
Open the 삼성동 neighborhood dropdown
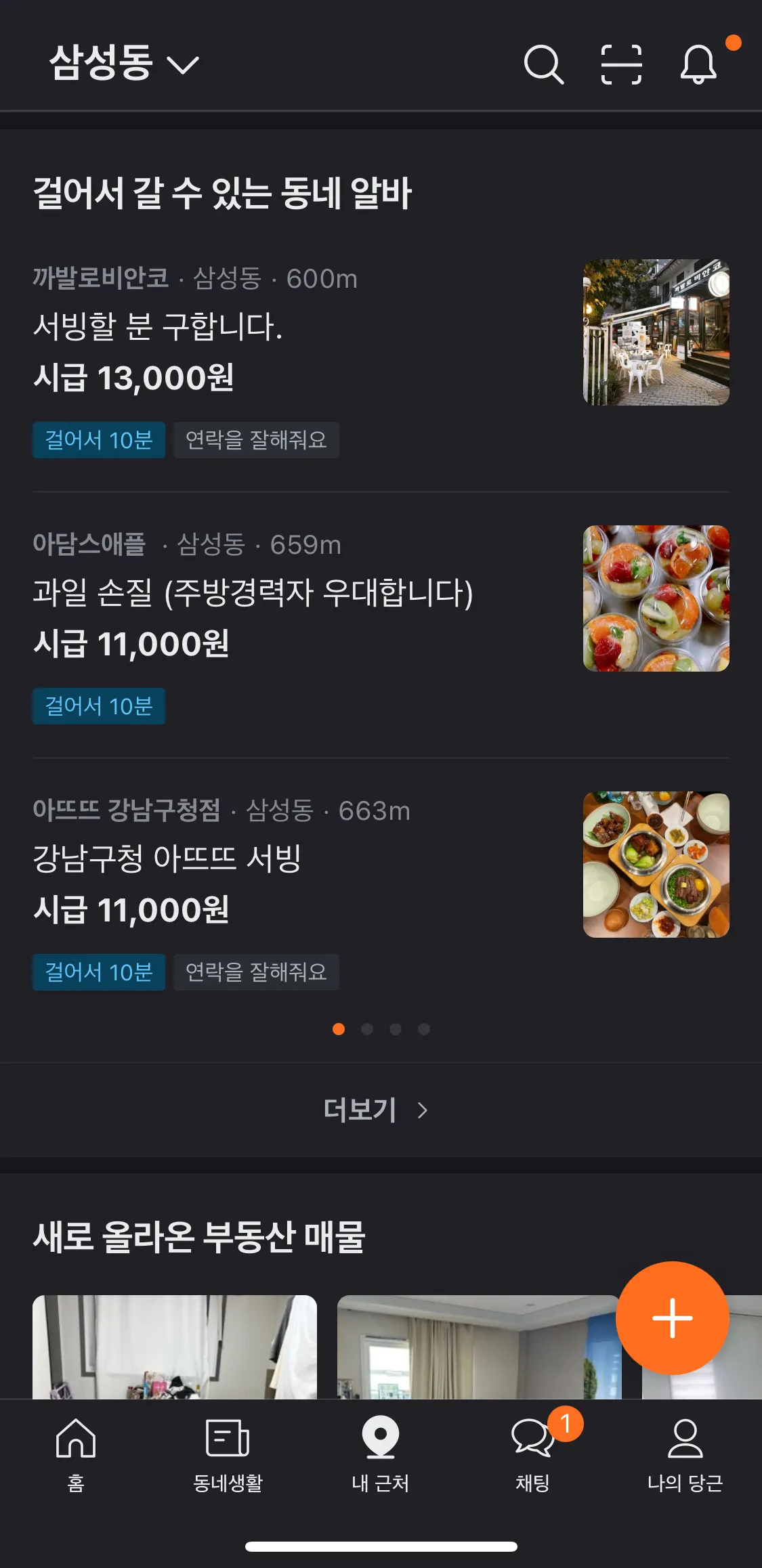124,64
